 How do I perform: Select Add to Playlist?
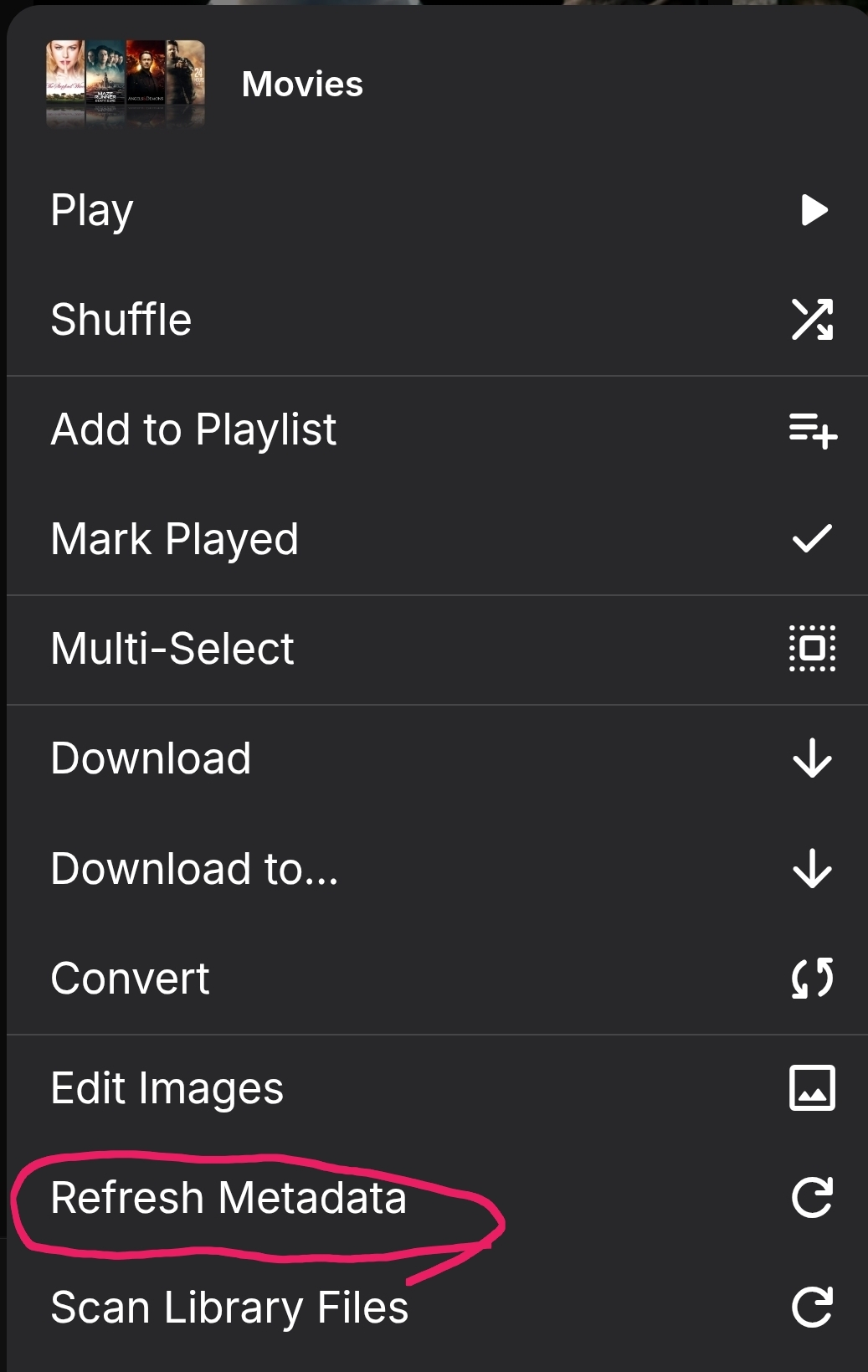click(x=193, y=430)
